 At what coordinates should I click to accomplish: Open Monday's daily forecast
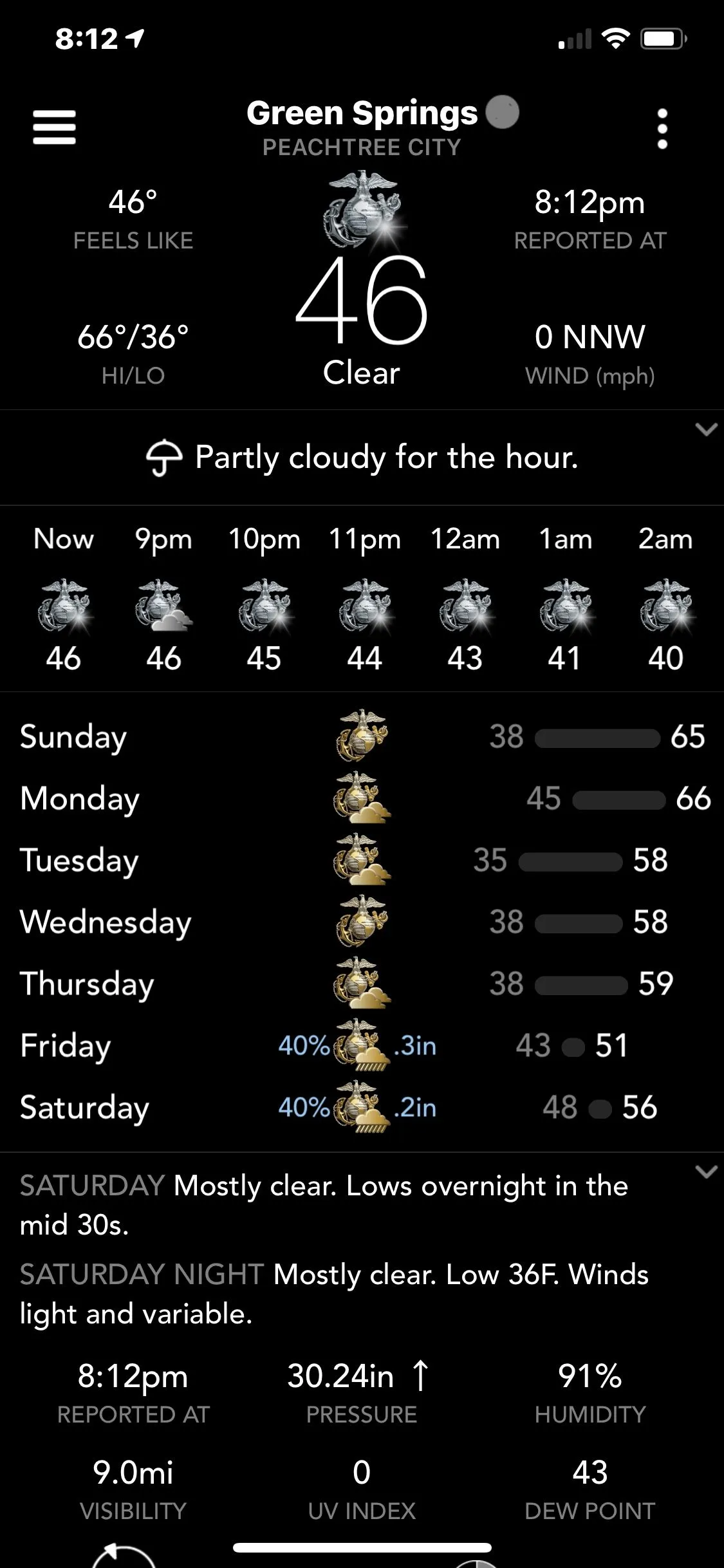point(362,798)
